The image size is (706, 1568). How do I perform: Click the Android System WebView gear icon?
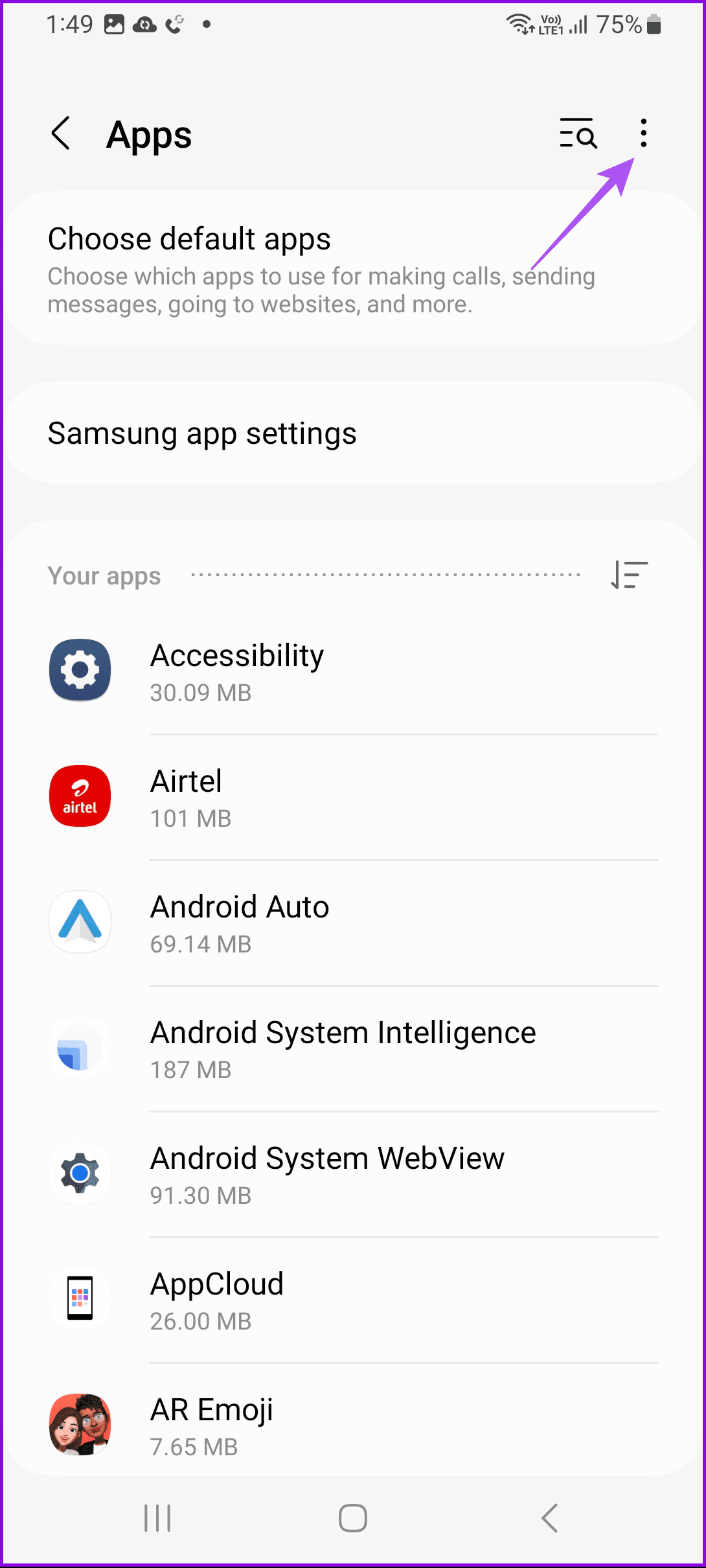(x=80, y=1173)
